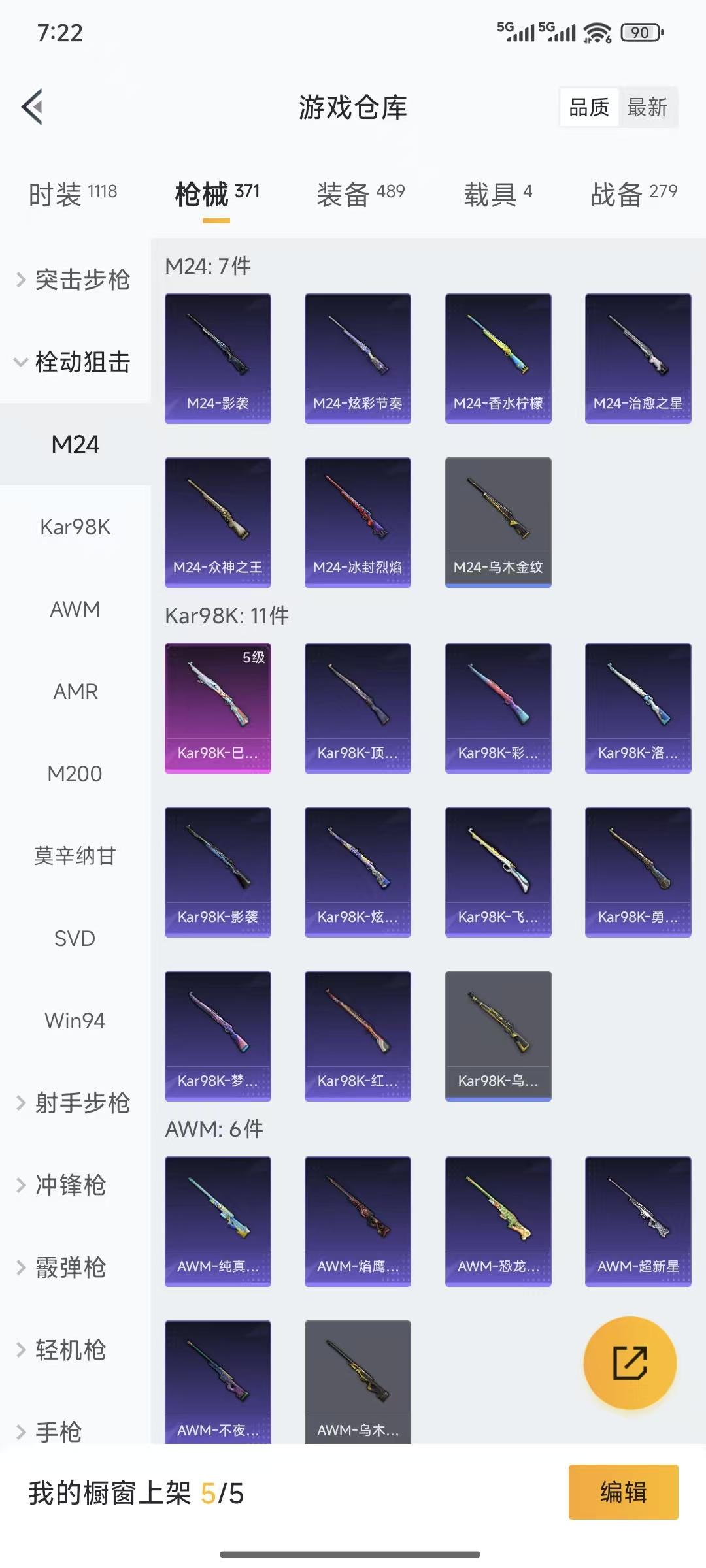Open the M24-香水柠檬 skin
Screen dimensions: 706x1568
[x=498, y=358]
